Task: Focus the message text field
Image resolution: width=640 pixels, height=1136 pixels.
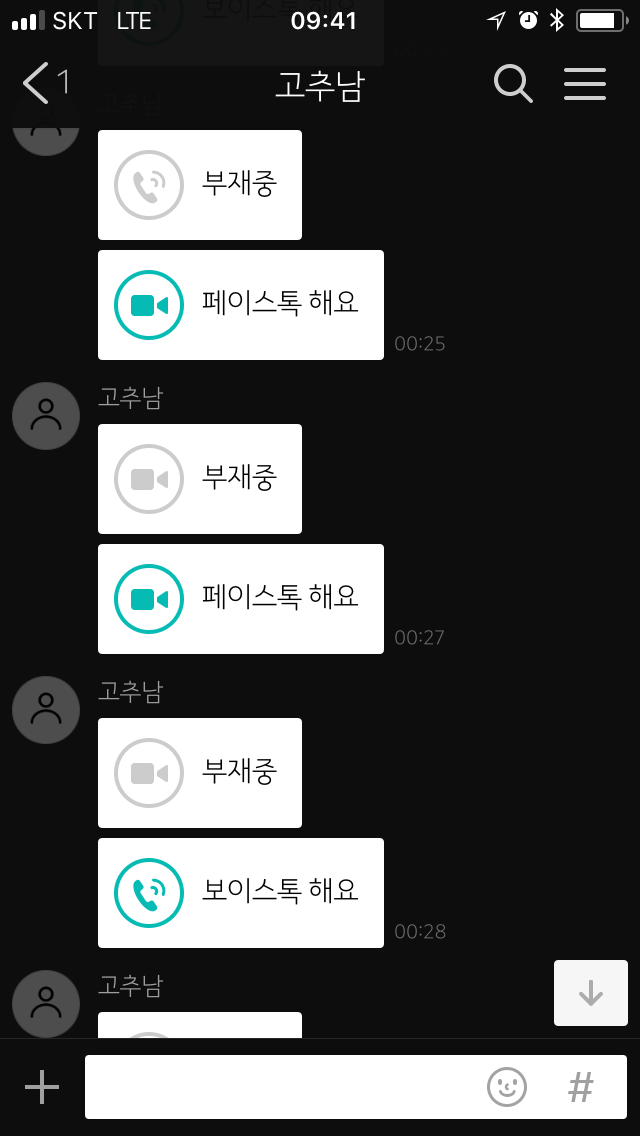Action: tap(280, 1087)
